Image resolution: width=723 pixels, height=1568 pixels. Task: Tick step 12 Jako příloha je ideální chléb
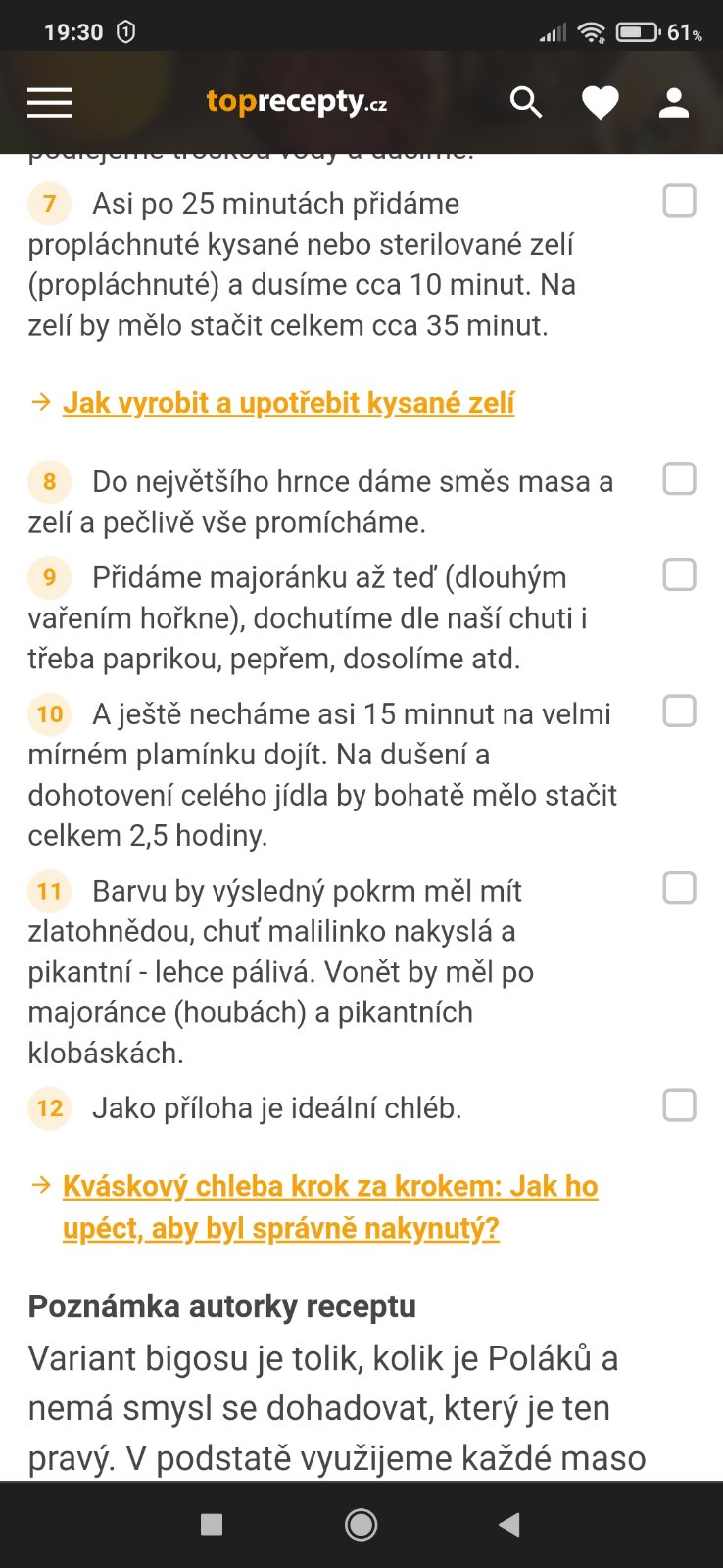pyautogui.click(x=679, y=1105)
